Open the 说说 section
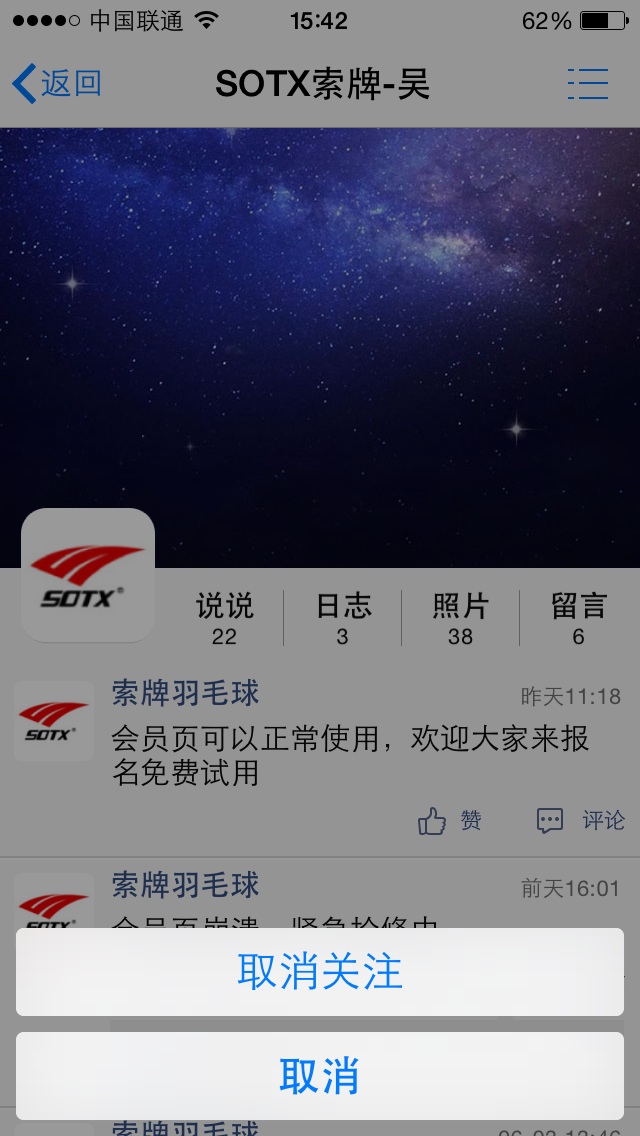The height and width of the screenshot is (1136, 640). pyautogui.click(x=225, y=617)
